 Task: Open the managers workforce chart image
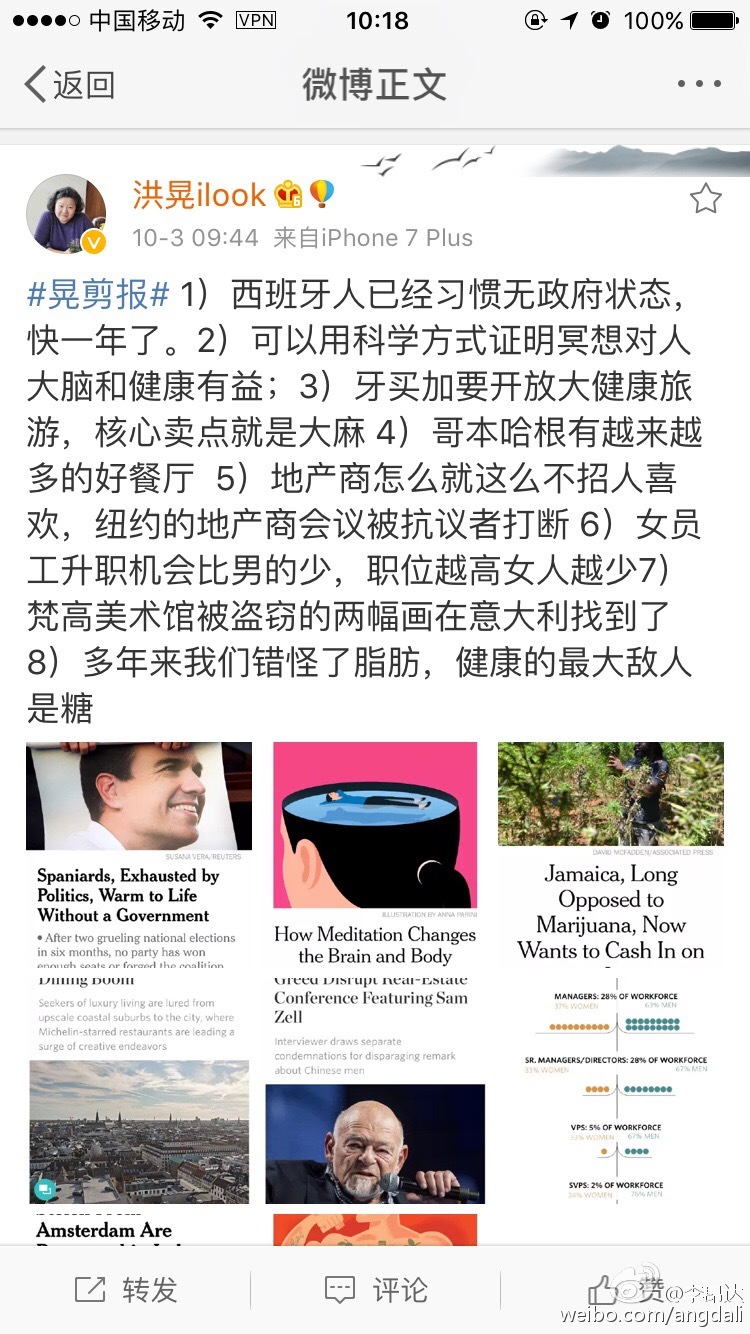tap(611, 1090)
